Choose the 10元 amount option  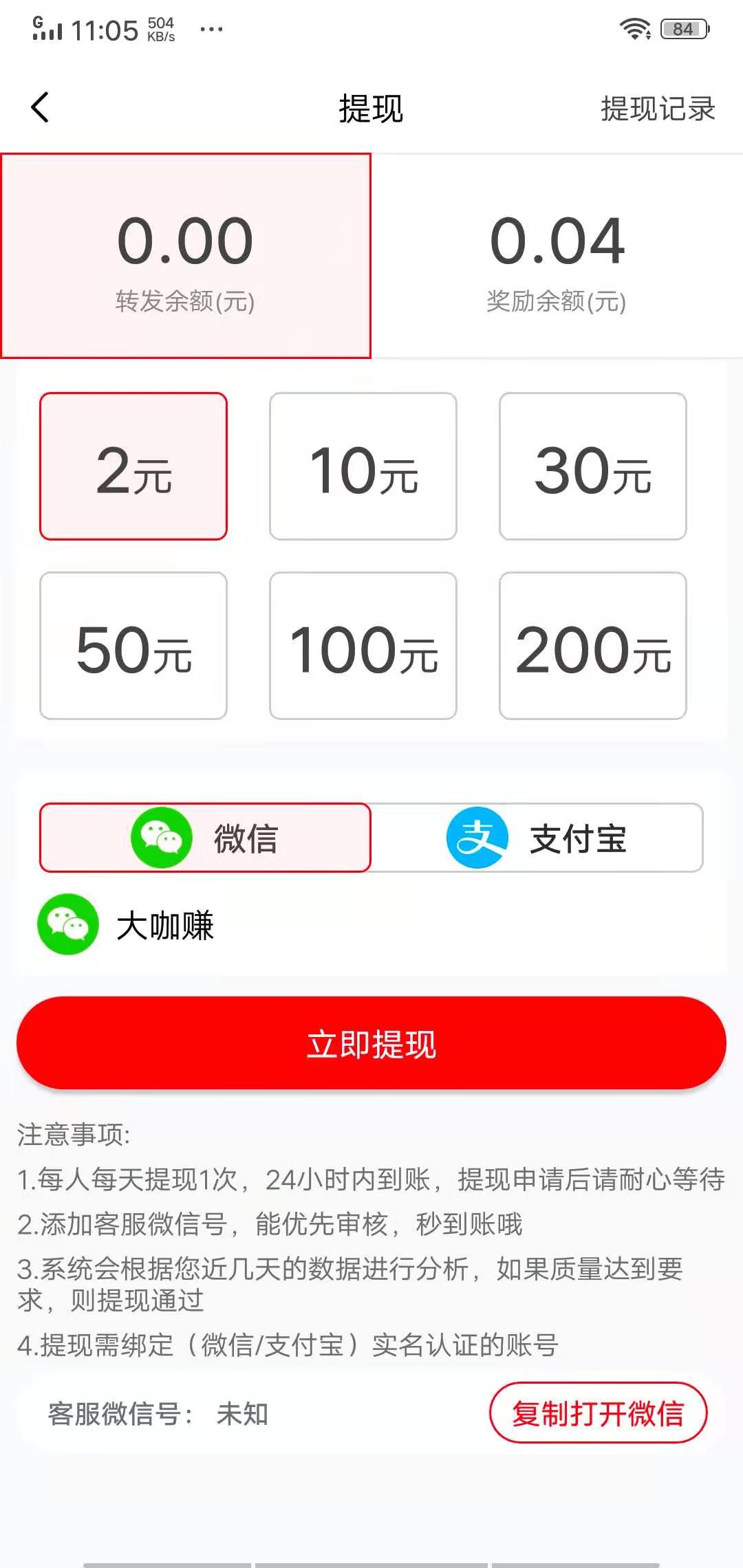pos(363,466)
